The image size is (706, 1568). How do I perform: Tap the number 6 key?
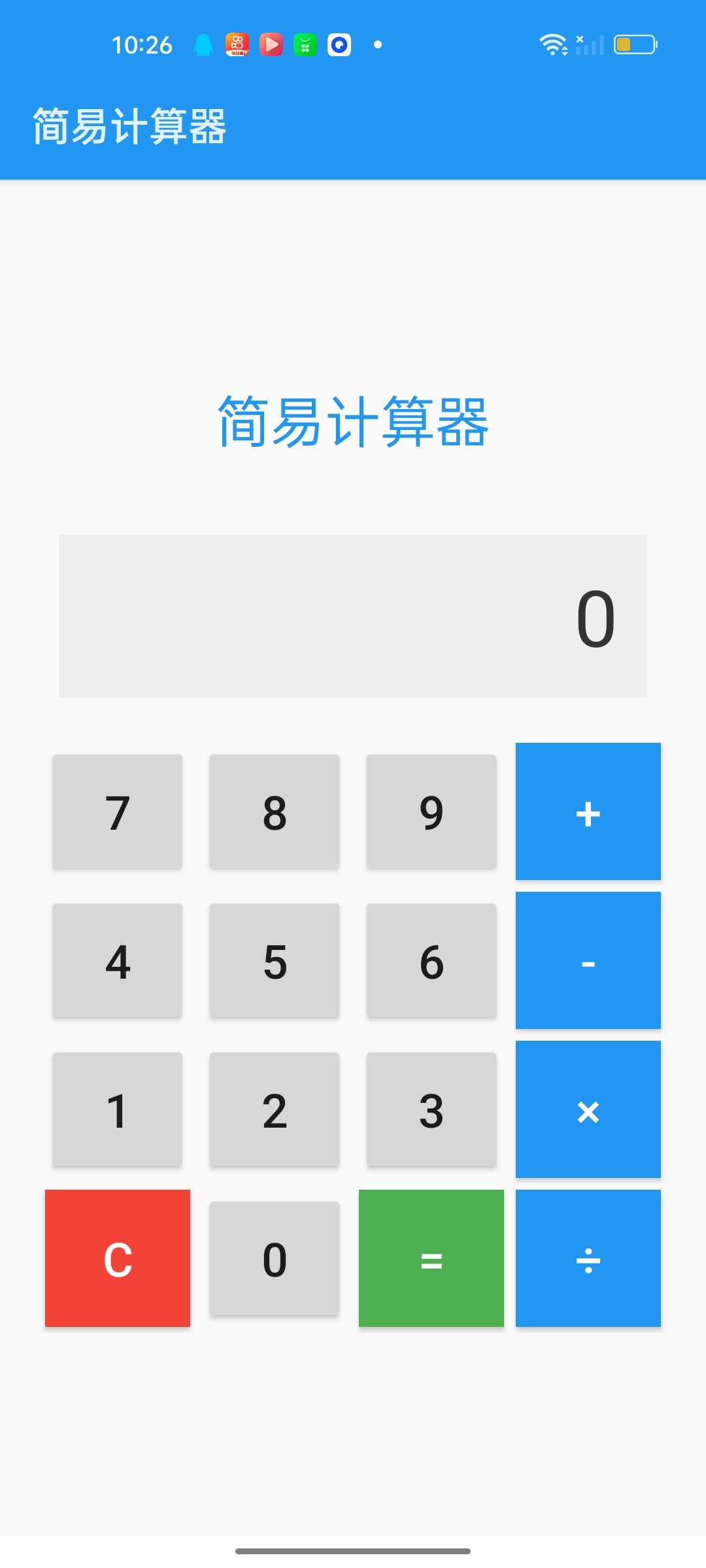431,961
